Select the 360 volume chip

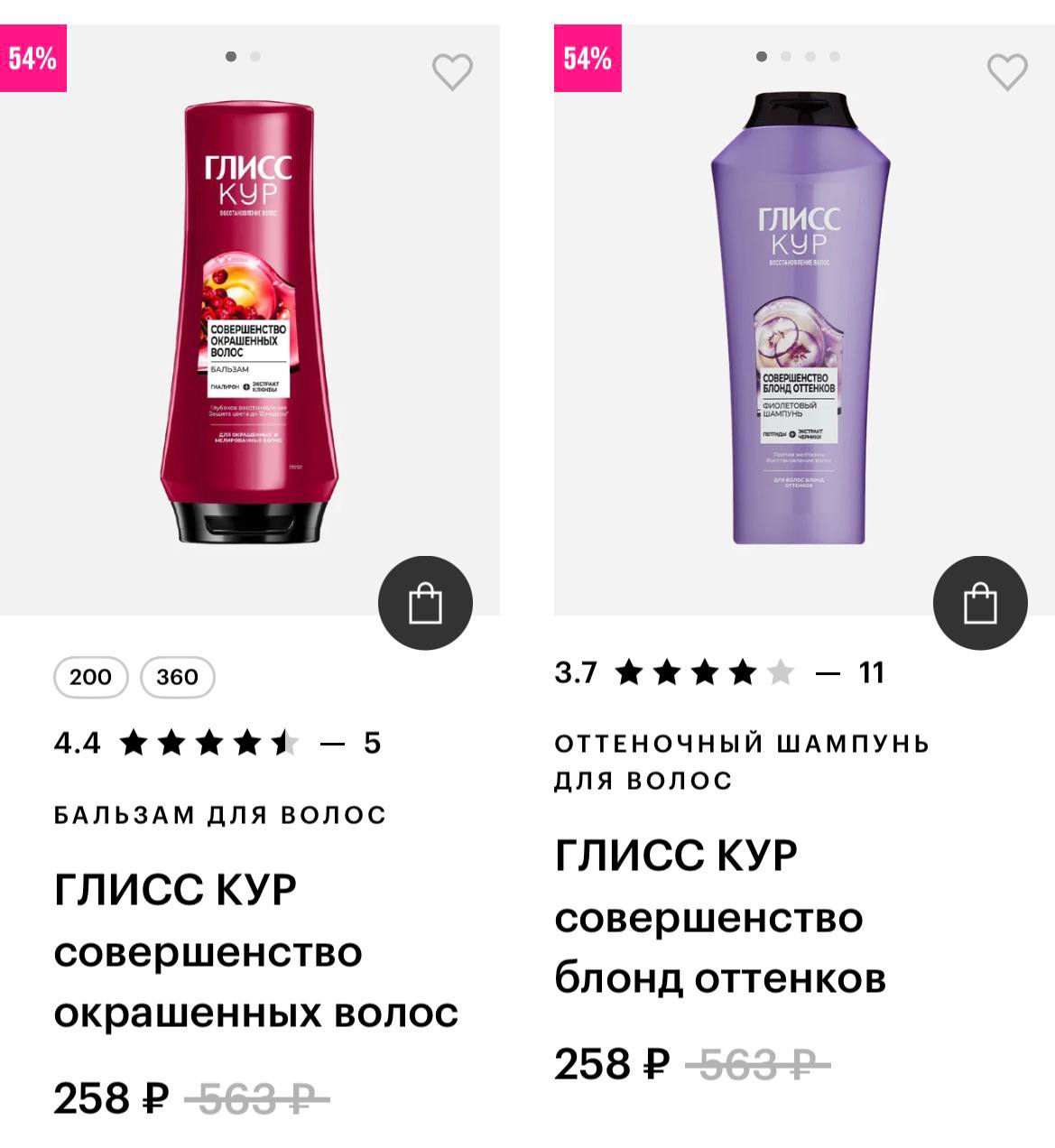(x=177, y=677)
